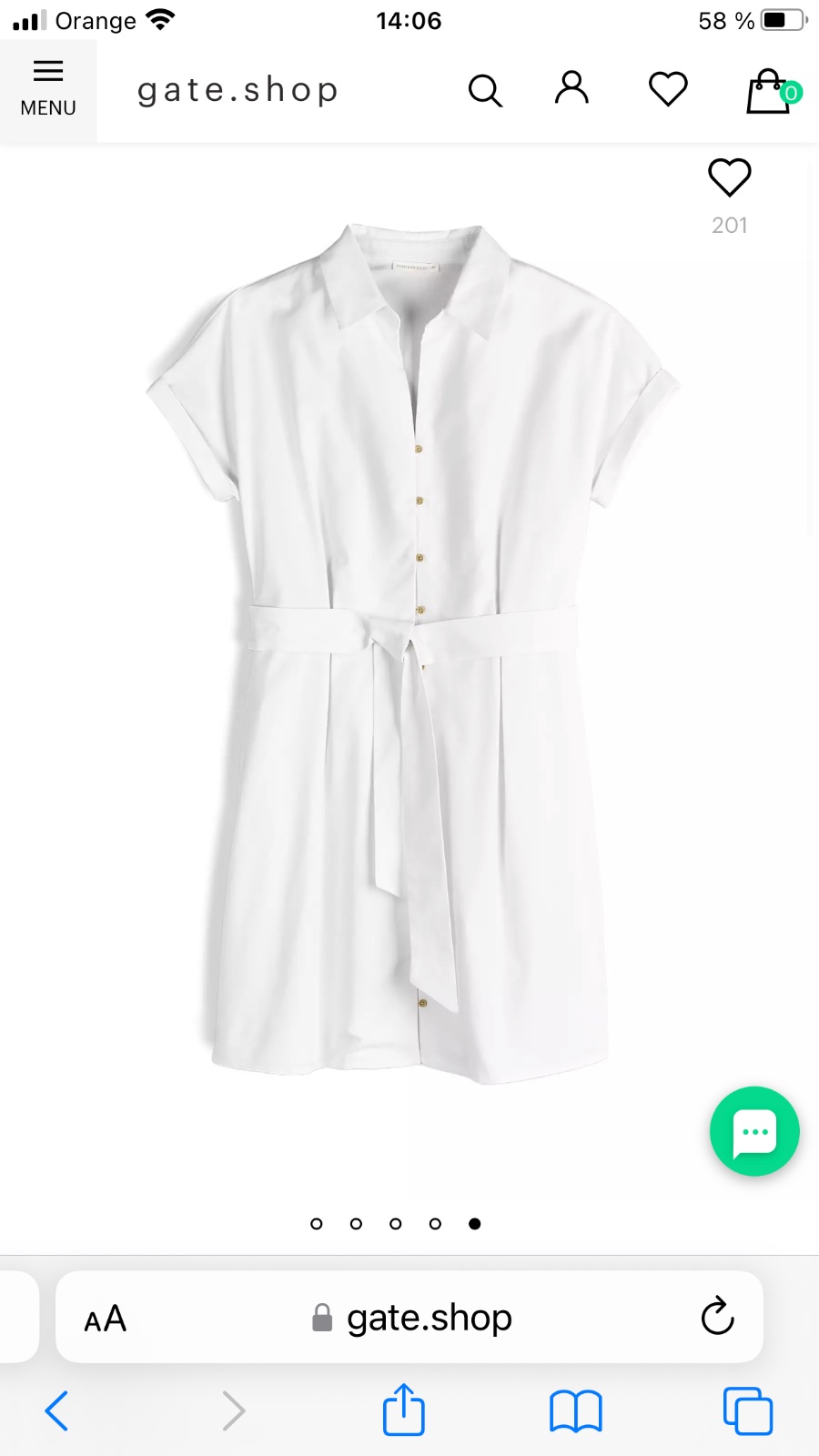Go back to the previous page

point(56,1411)
